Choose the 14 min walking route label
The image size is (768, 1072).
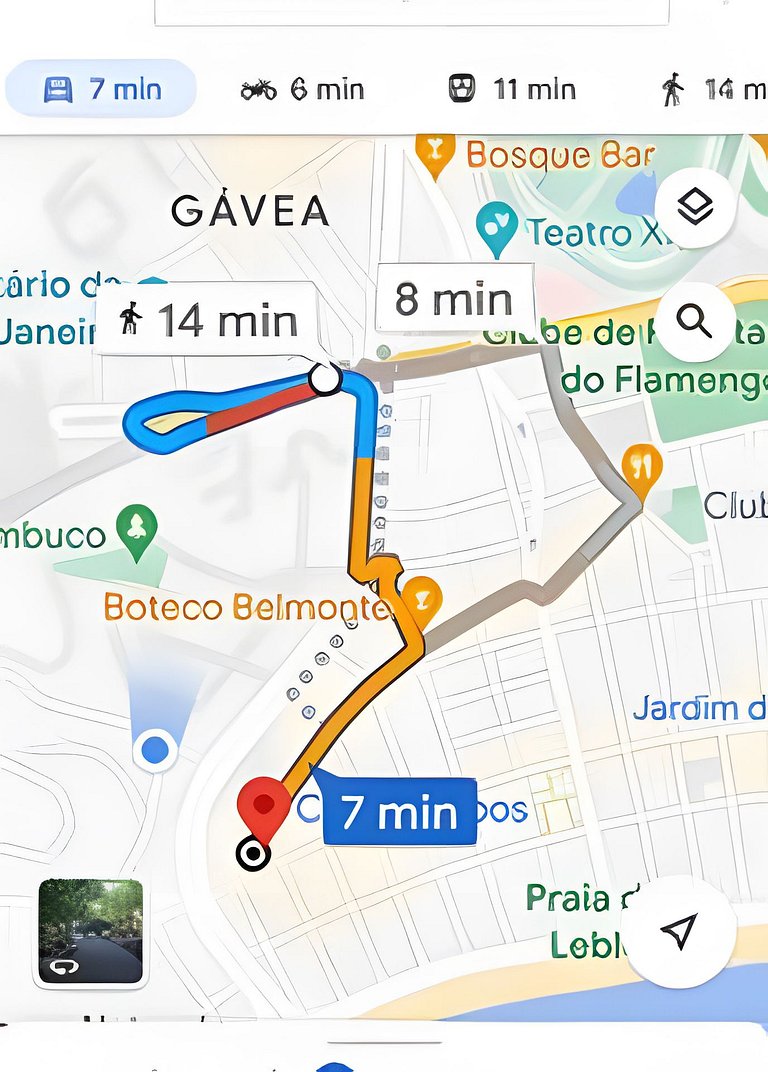[x=209, y=321]
